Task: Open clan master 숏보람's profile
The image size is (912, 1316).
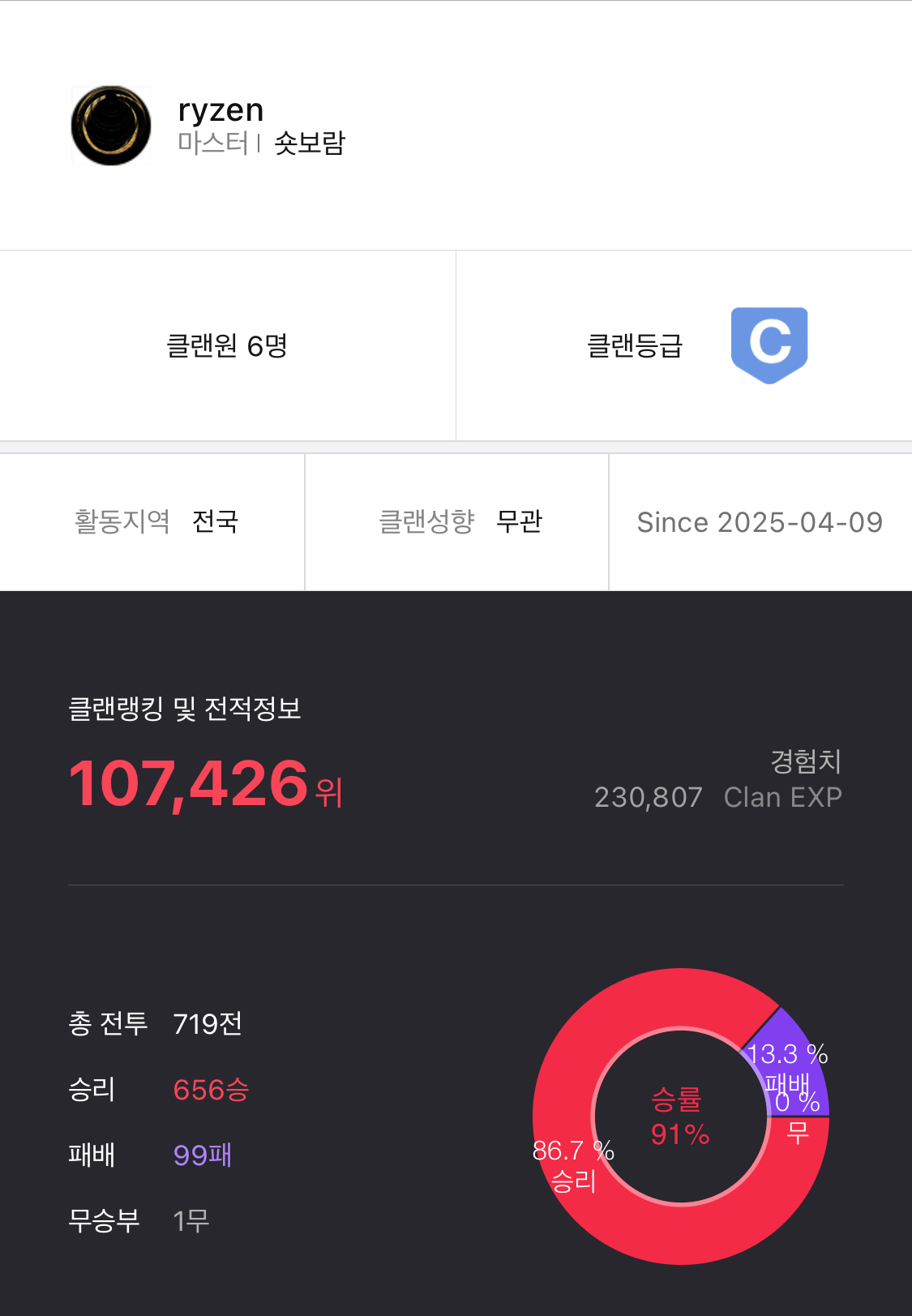Action: 310,144
